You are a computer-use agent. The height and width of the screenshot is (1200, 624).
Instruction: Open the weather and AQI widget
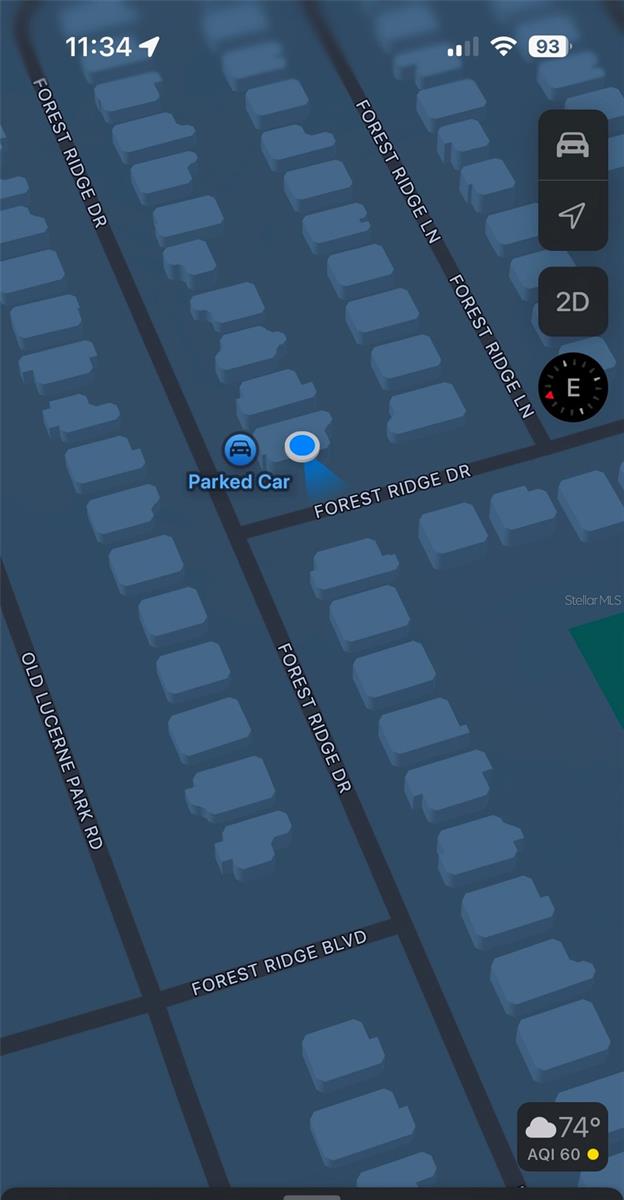tap(563, 1137)
